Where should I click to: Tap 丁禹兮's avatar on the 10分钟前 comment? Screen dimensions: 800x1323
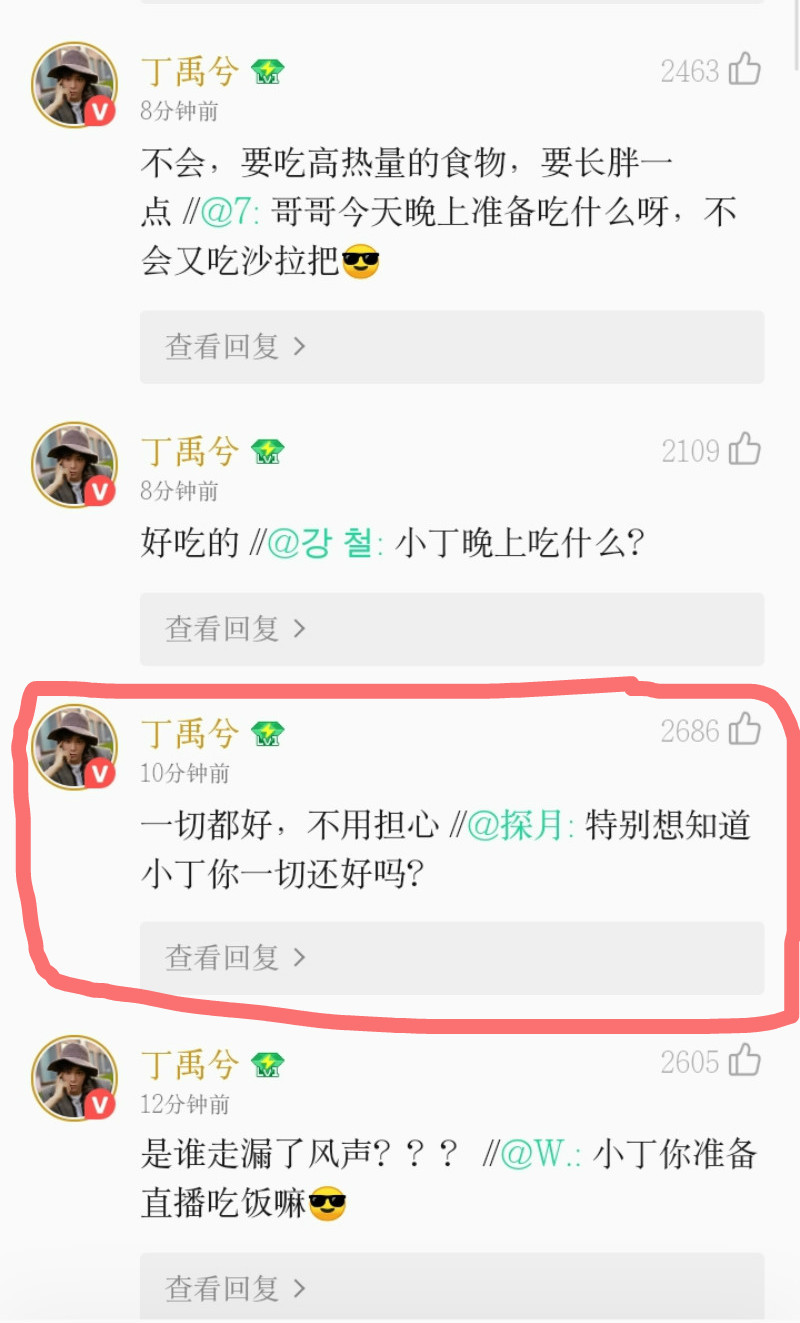(74, 747)
